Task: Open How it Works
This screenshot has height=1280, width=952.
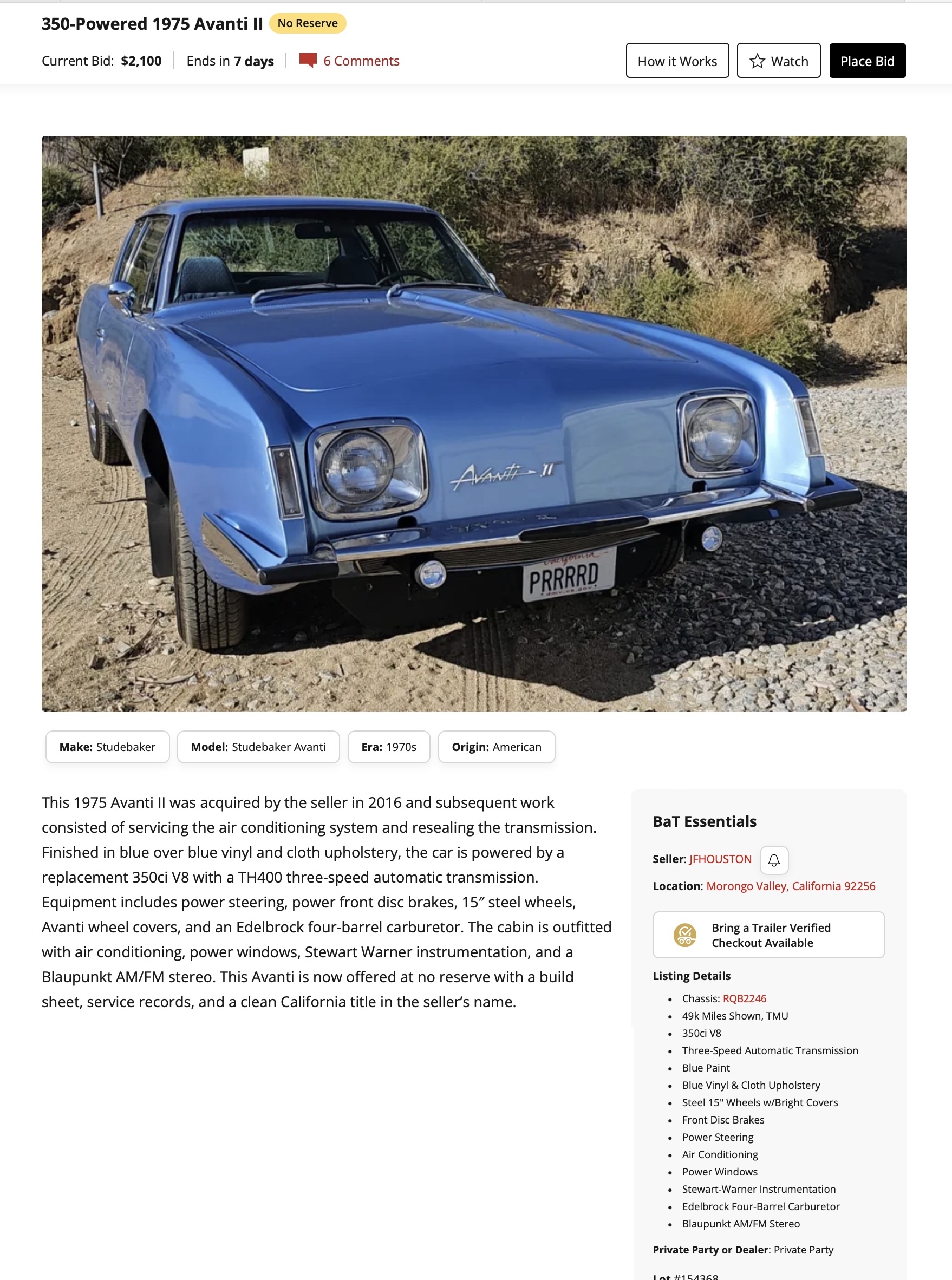Action: pos(676,61)
